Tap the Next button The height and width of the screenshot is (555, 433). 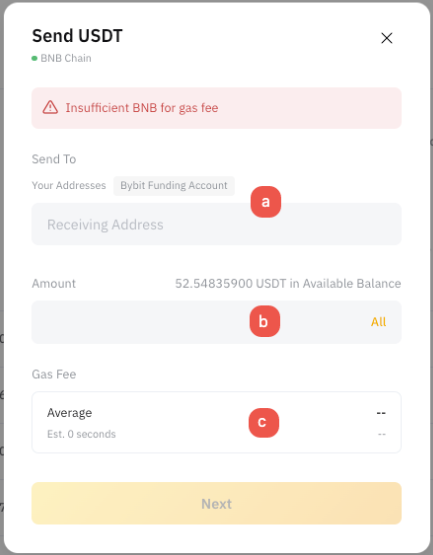pos(216,503)
